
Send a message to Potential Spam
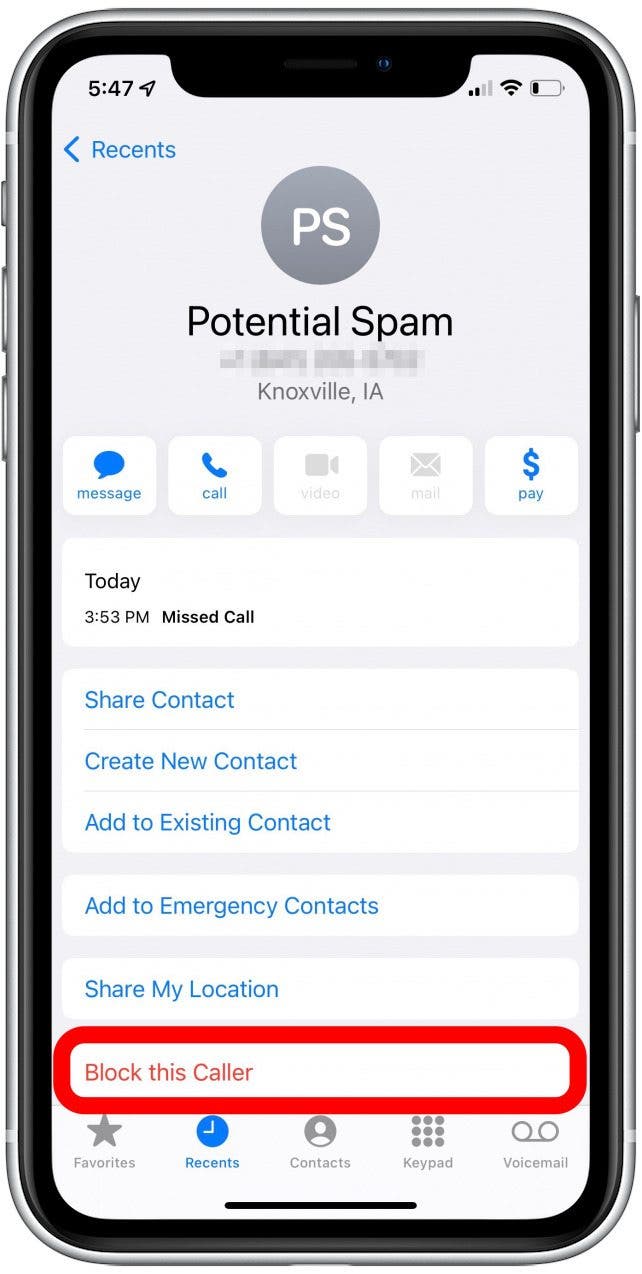tap(109, 475)
